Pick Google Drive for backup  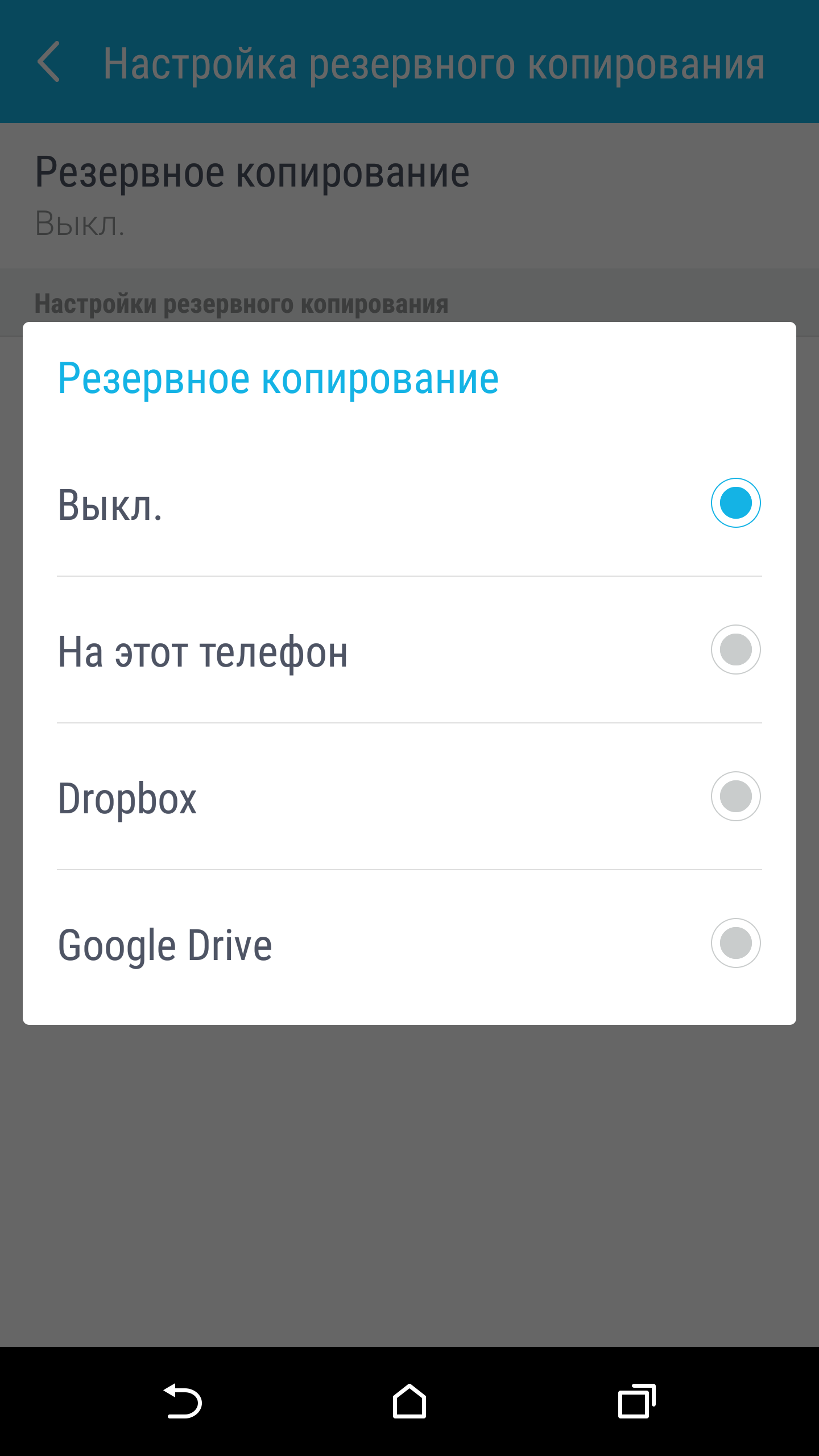735,944
